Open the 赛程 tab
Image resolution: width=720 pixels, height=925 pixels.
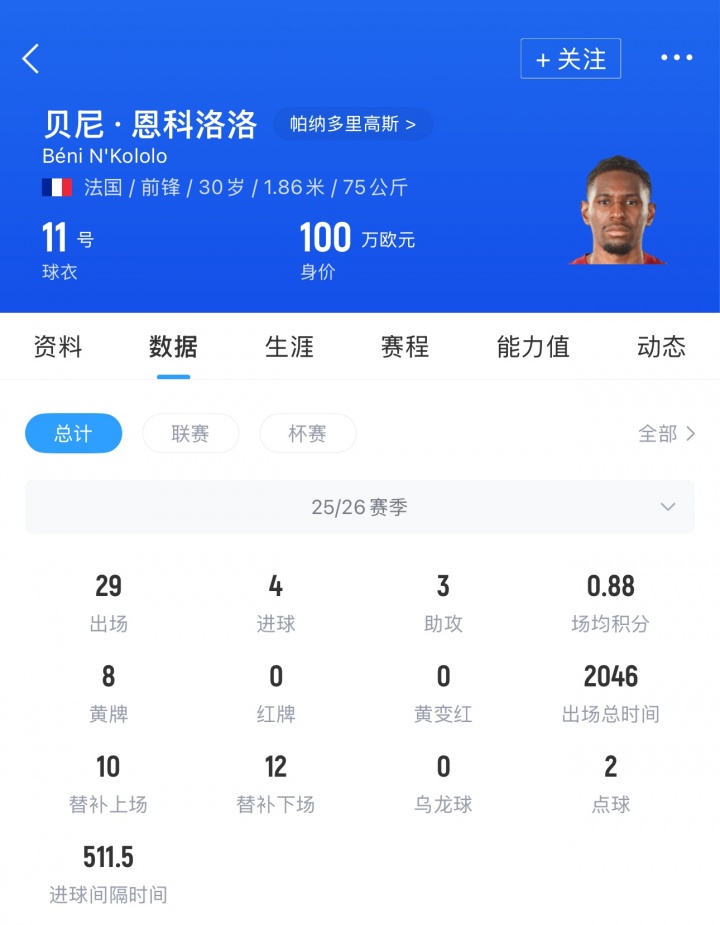[x=405, y=347]
